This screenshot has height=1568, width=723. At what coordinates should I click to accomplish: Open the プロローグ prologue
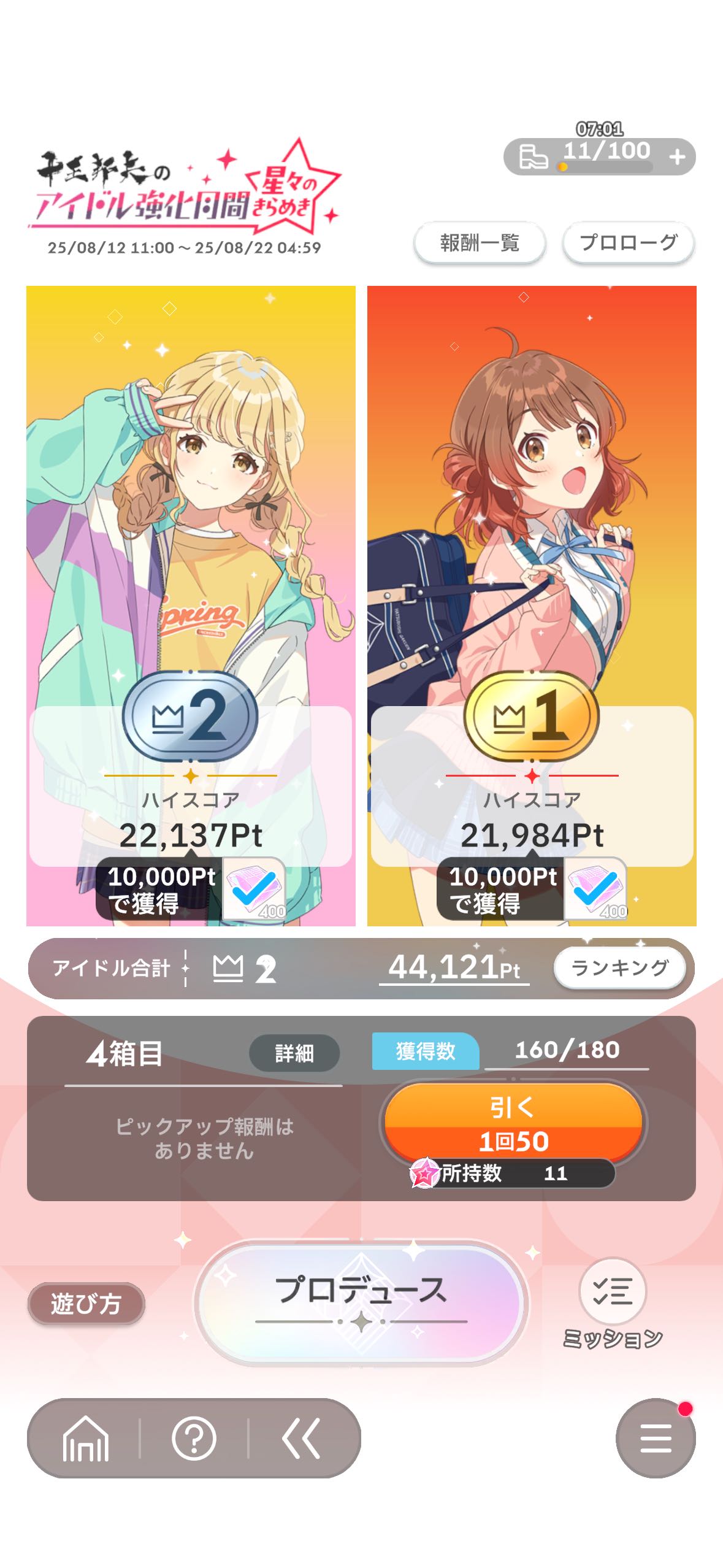(x=628, y=243)
